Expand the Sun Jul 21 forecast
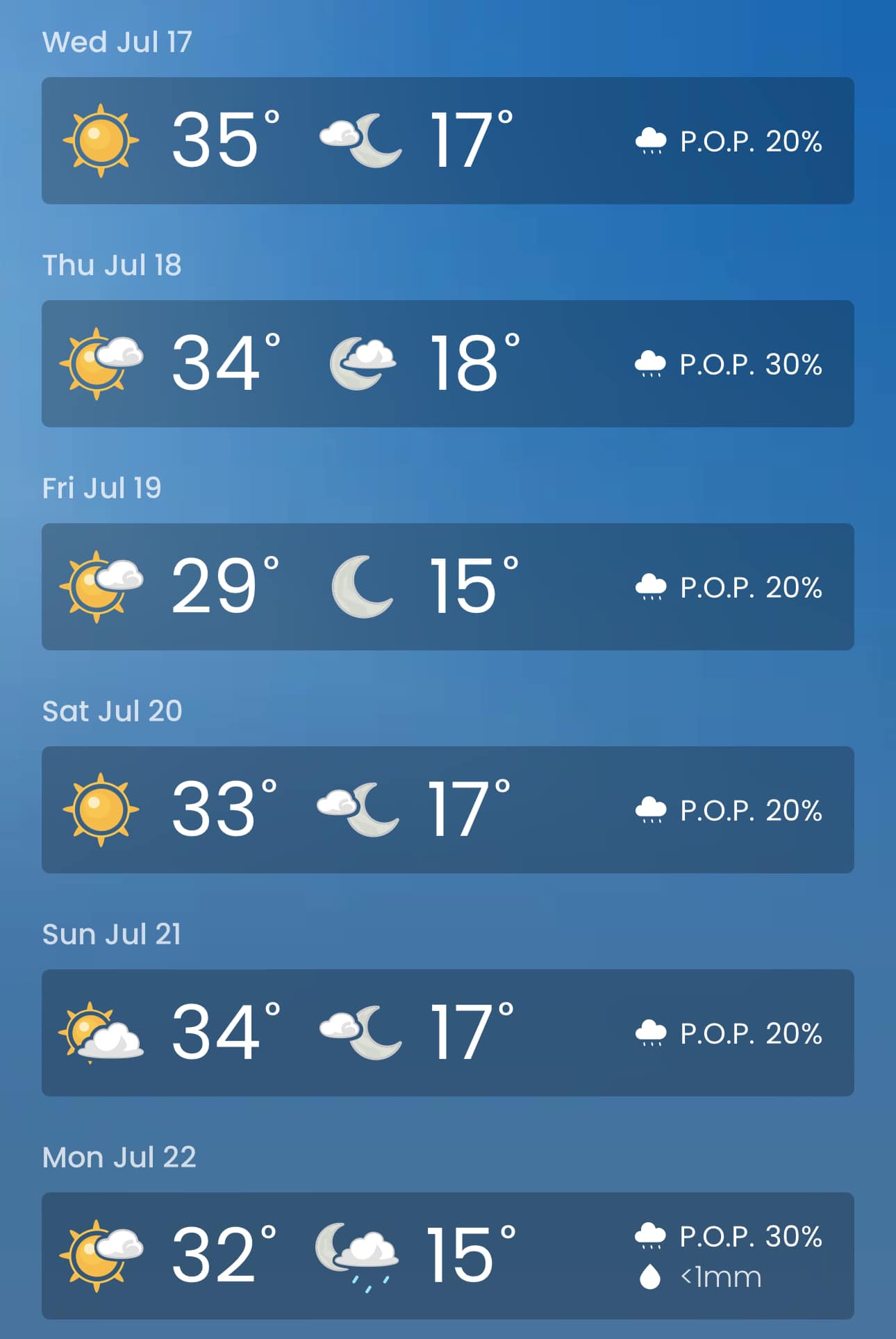The width and height of the screenshot is (896, 1339). (x=447, y=1033)
